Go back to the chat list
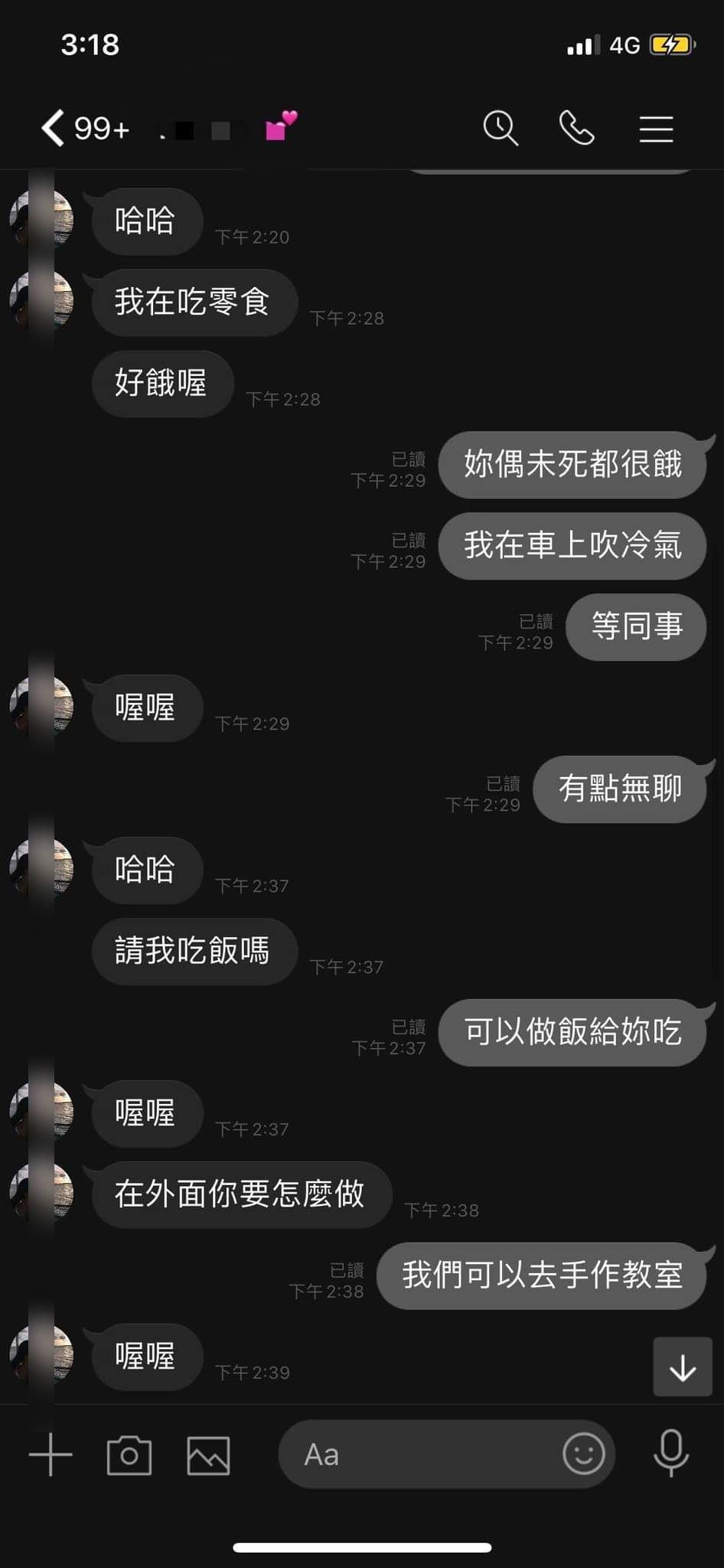The width and height of the screenshot is (724, 1568). (54, 128)
